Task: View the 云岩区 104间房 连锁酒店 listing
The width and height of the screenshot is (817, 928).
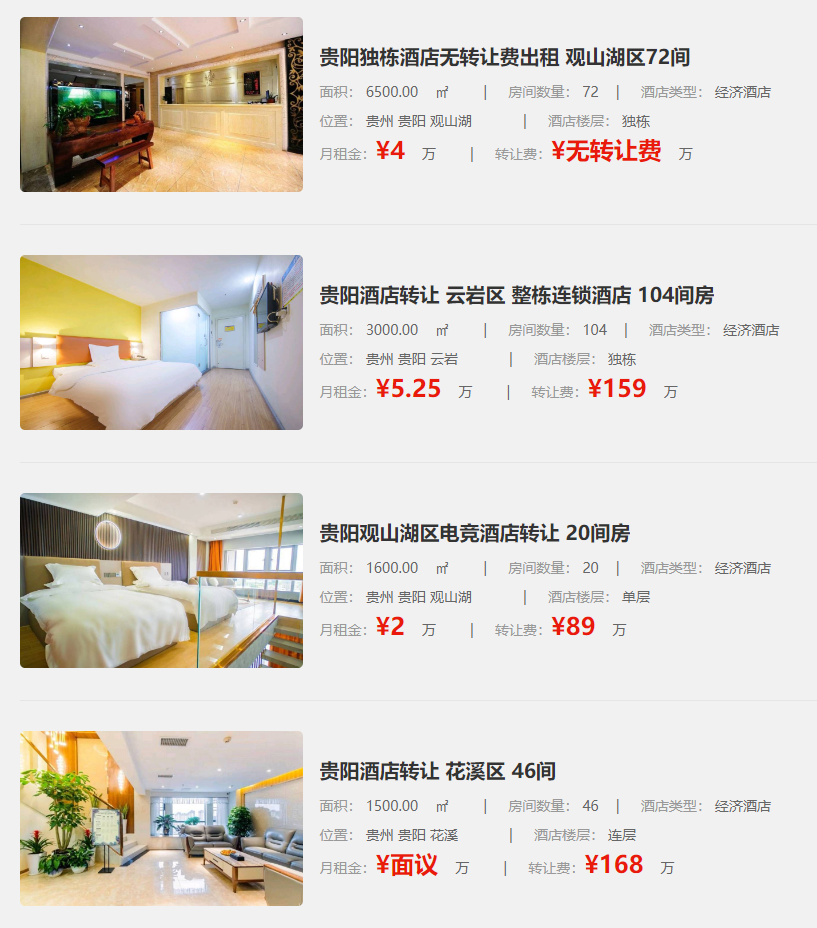Action: pyautogui.click(x=516, y=296)
